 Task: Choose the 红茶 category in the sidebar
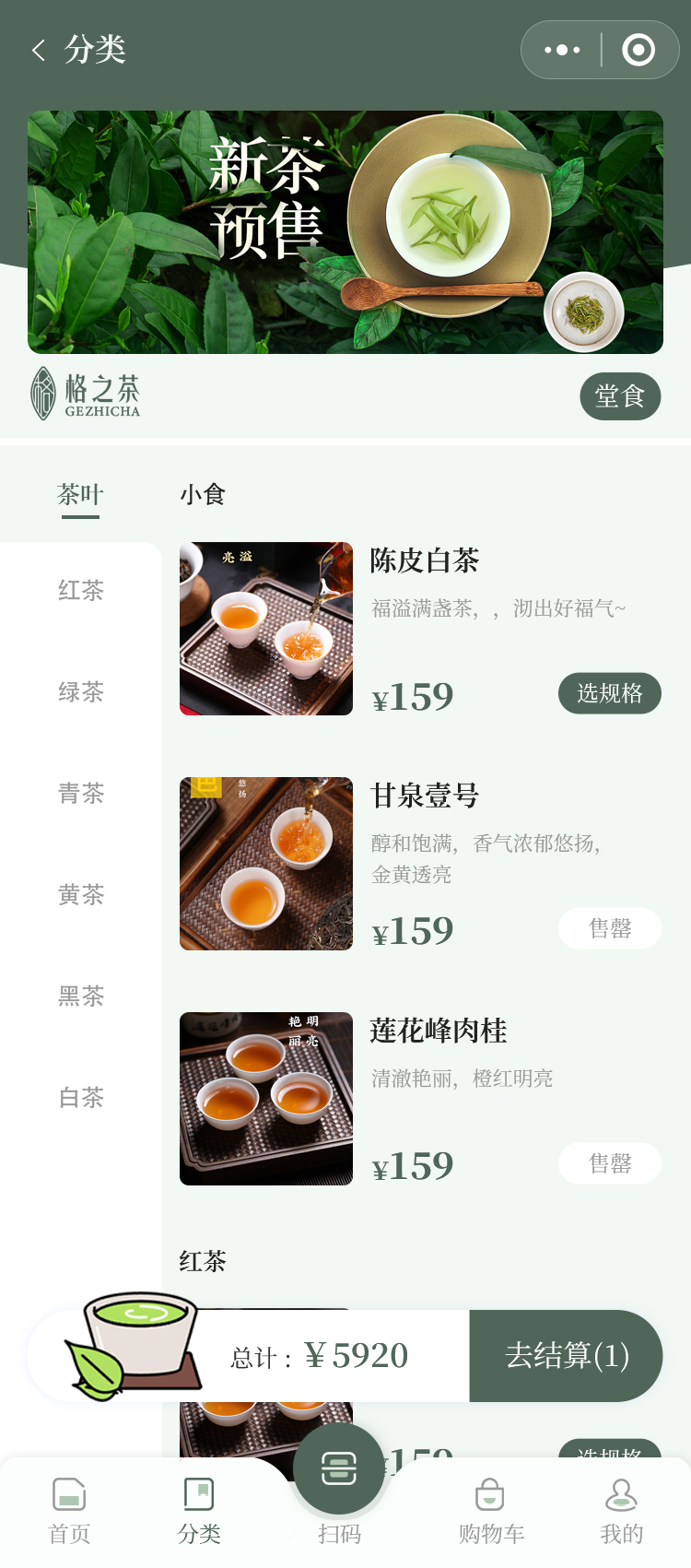pyautogui.click(x=81, y=590)
